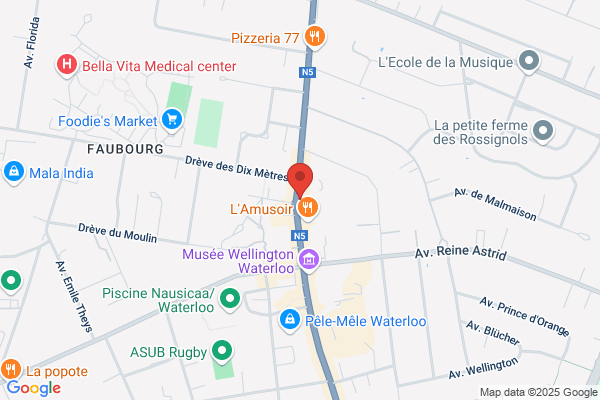View Musée Wellington Waterloo place
Viewport: 600px width, 400px height.
tap(310, 261)
